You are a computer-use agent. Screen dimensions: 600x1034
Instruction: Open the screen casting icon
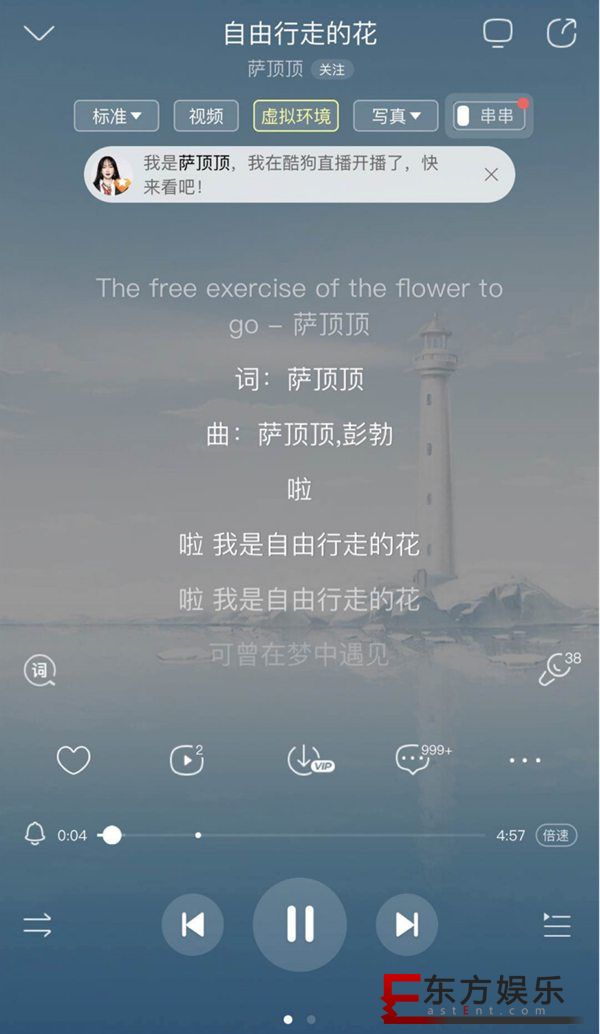(497, 33)
